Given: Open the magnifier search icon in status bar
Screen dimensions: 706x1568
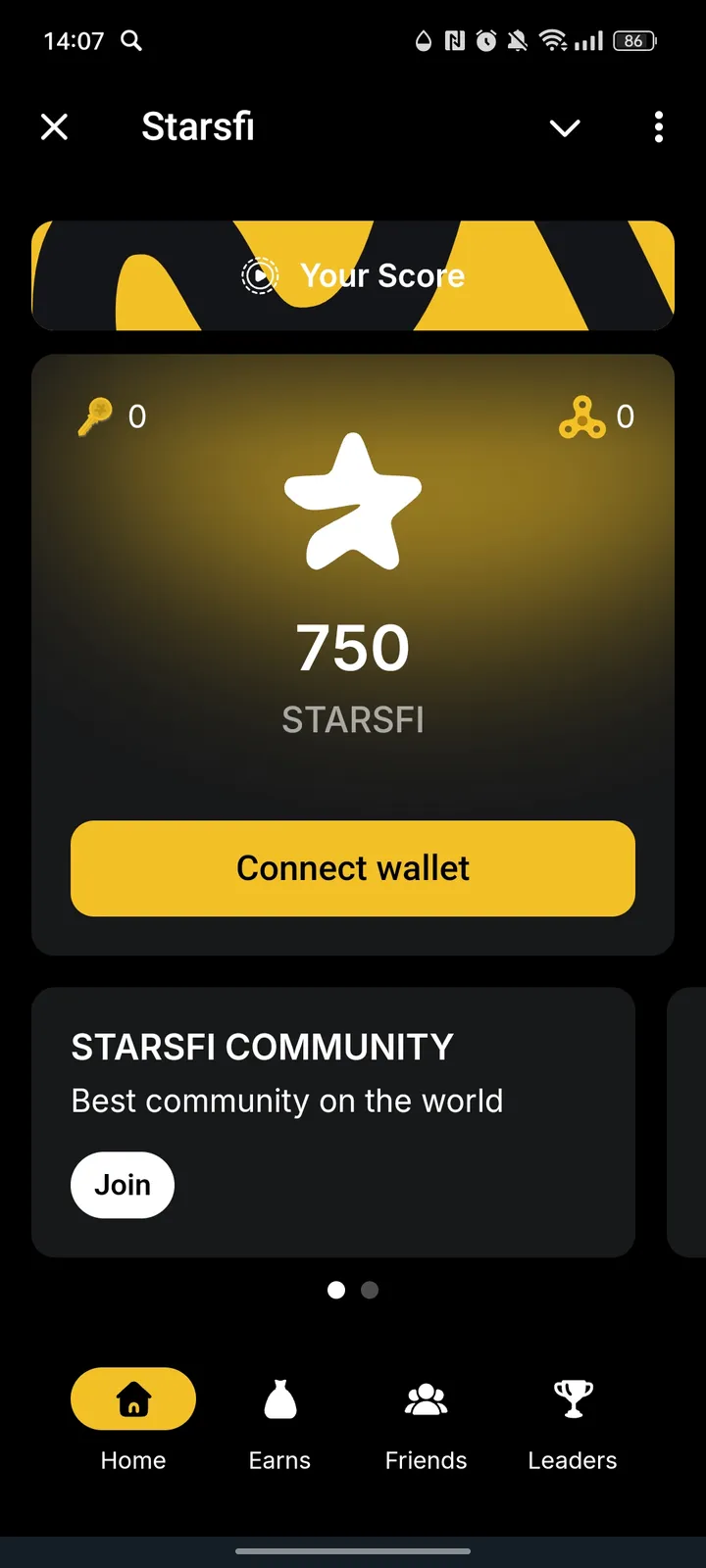Looking at the screenshot, I should click(130, 41).
